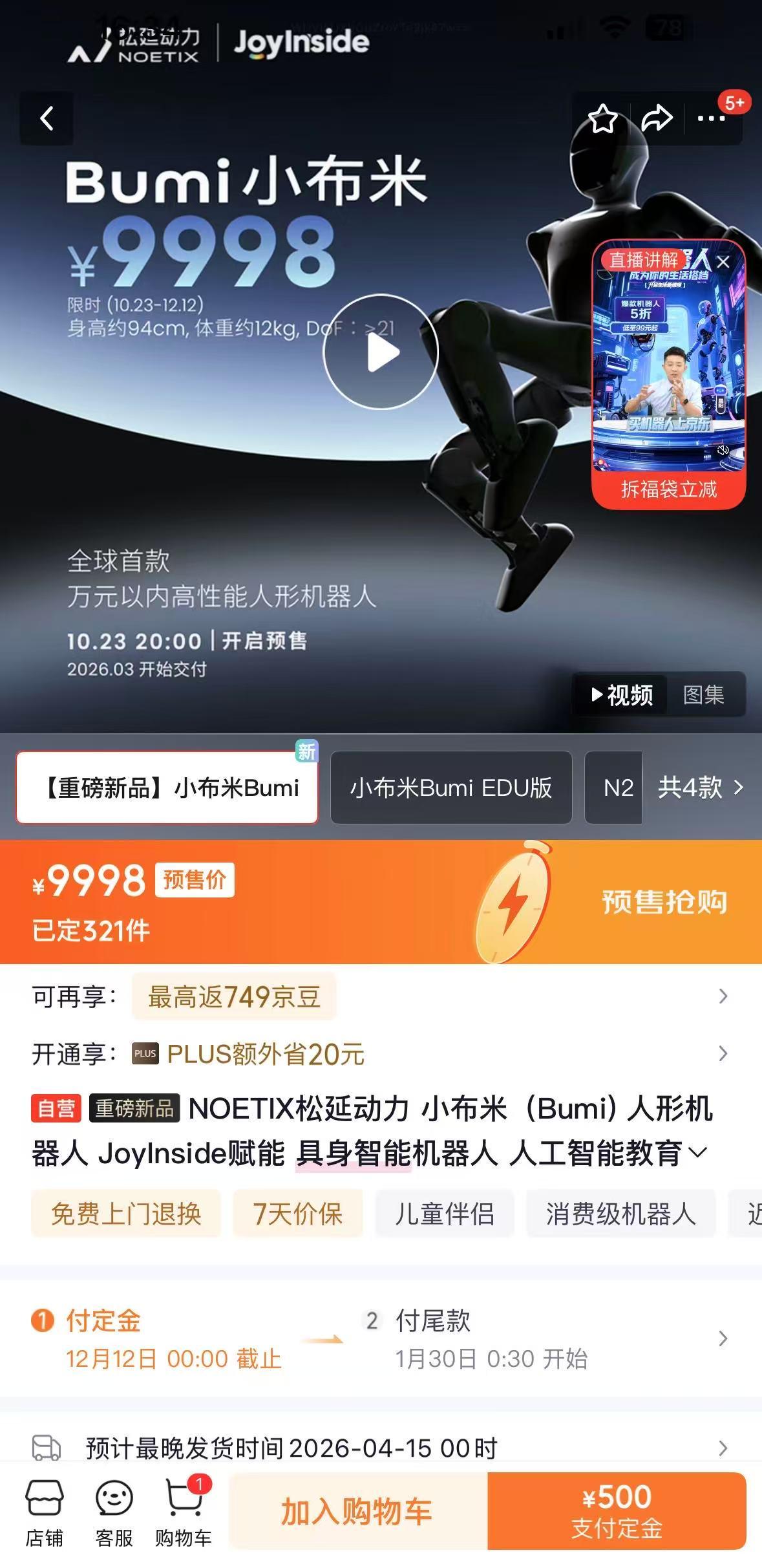Tap the 拆福袋立减 red banner

pos(669,490)
